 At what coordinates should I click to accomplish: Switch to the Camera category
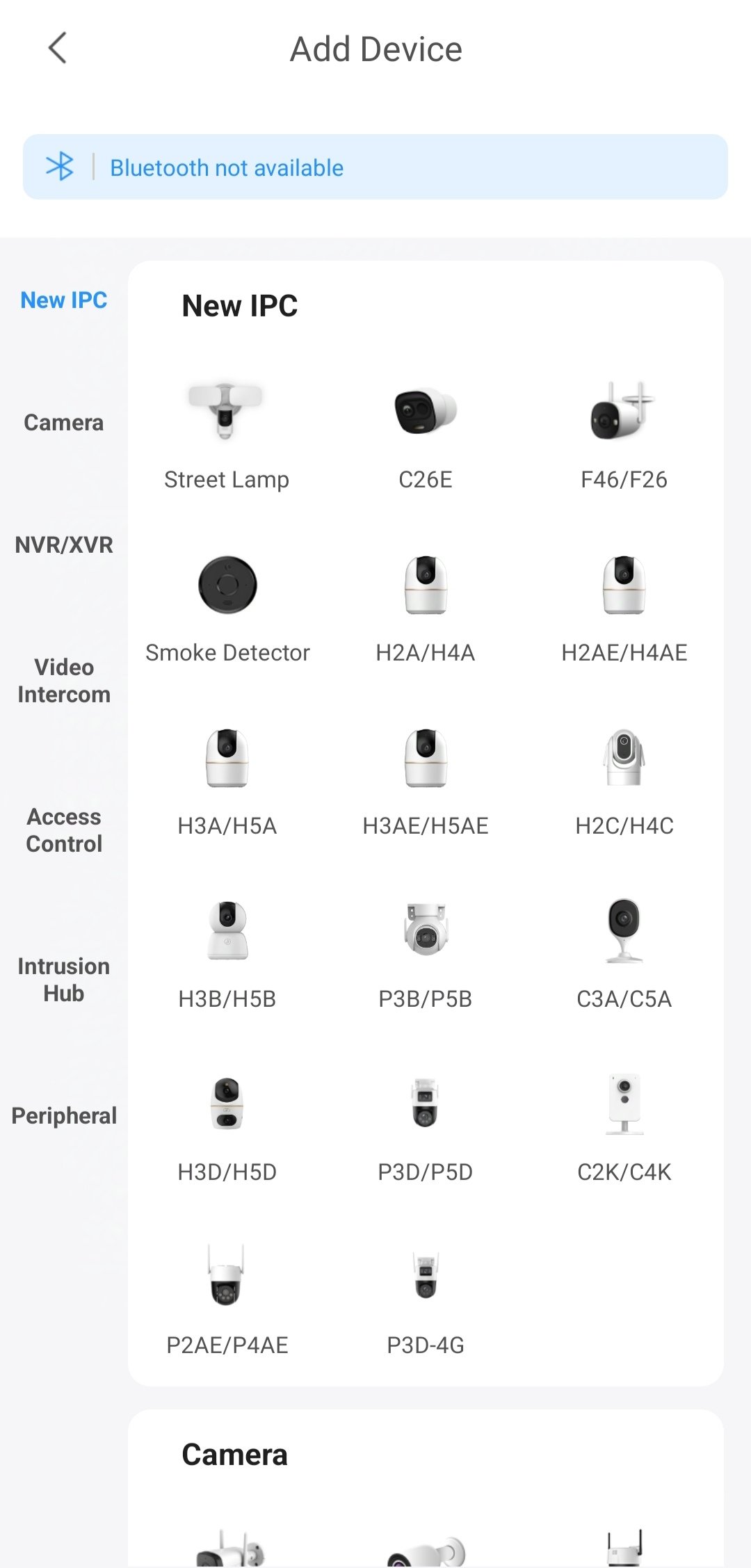(64, 423)
